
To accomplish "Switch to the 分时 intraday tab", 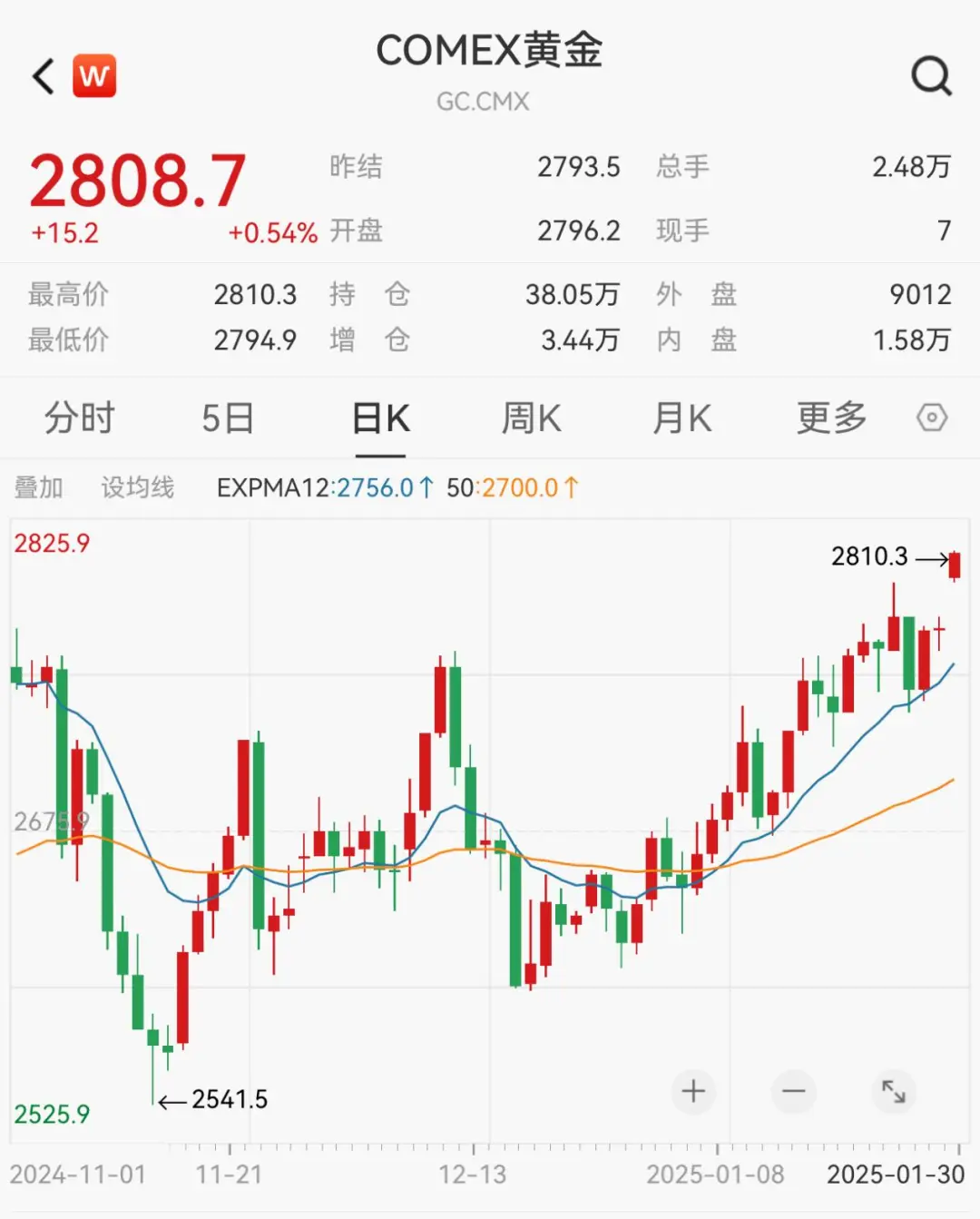I will [78, 418].
